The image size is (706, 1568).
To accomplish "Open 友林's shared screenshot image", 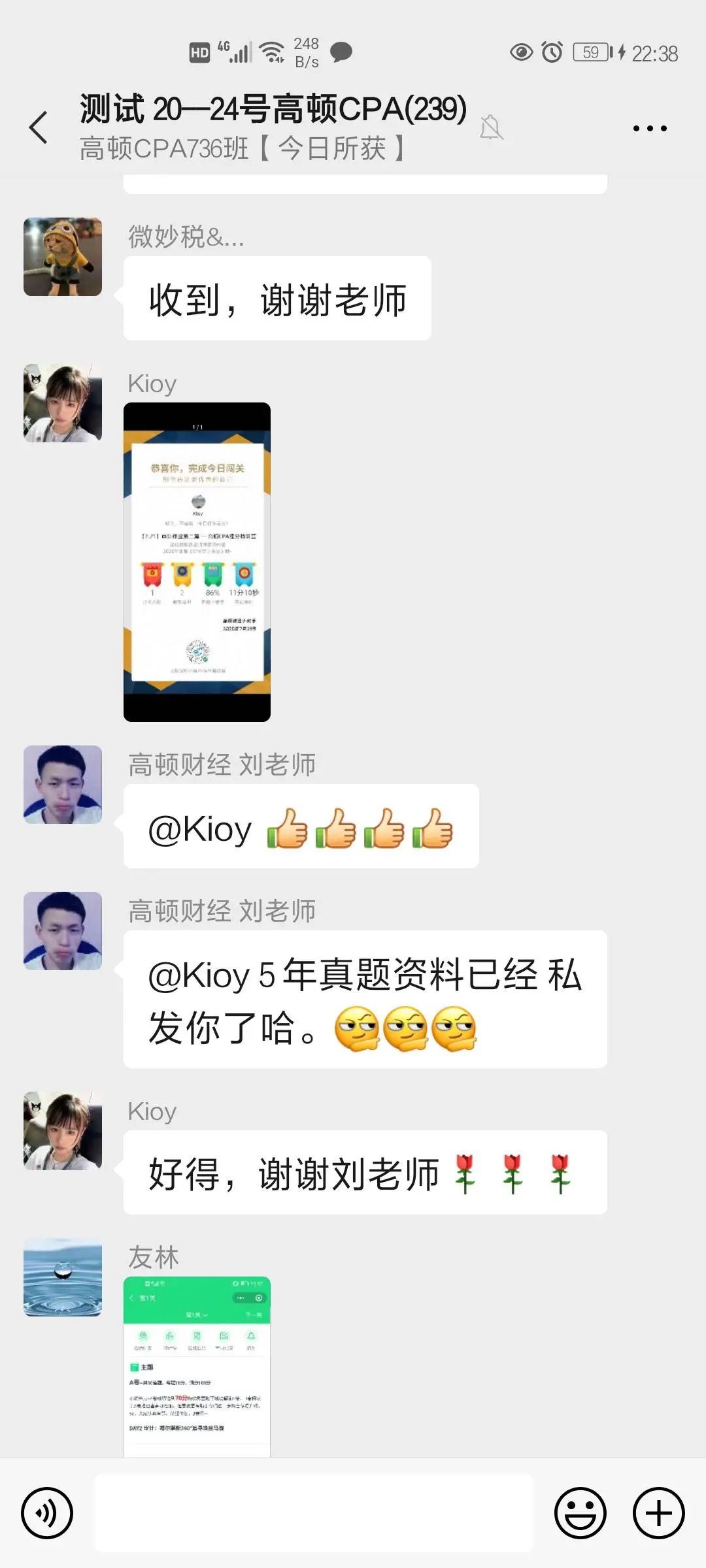I will coord(197,1365).
